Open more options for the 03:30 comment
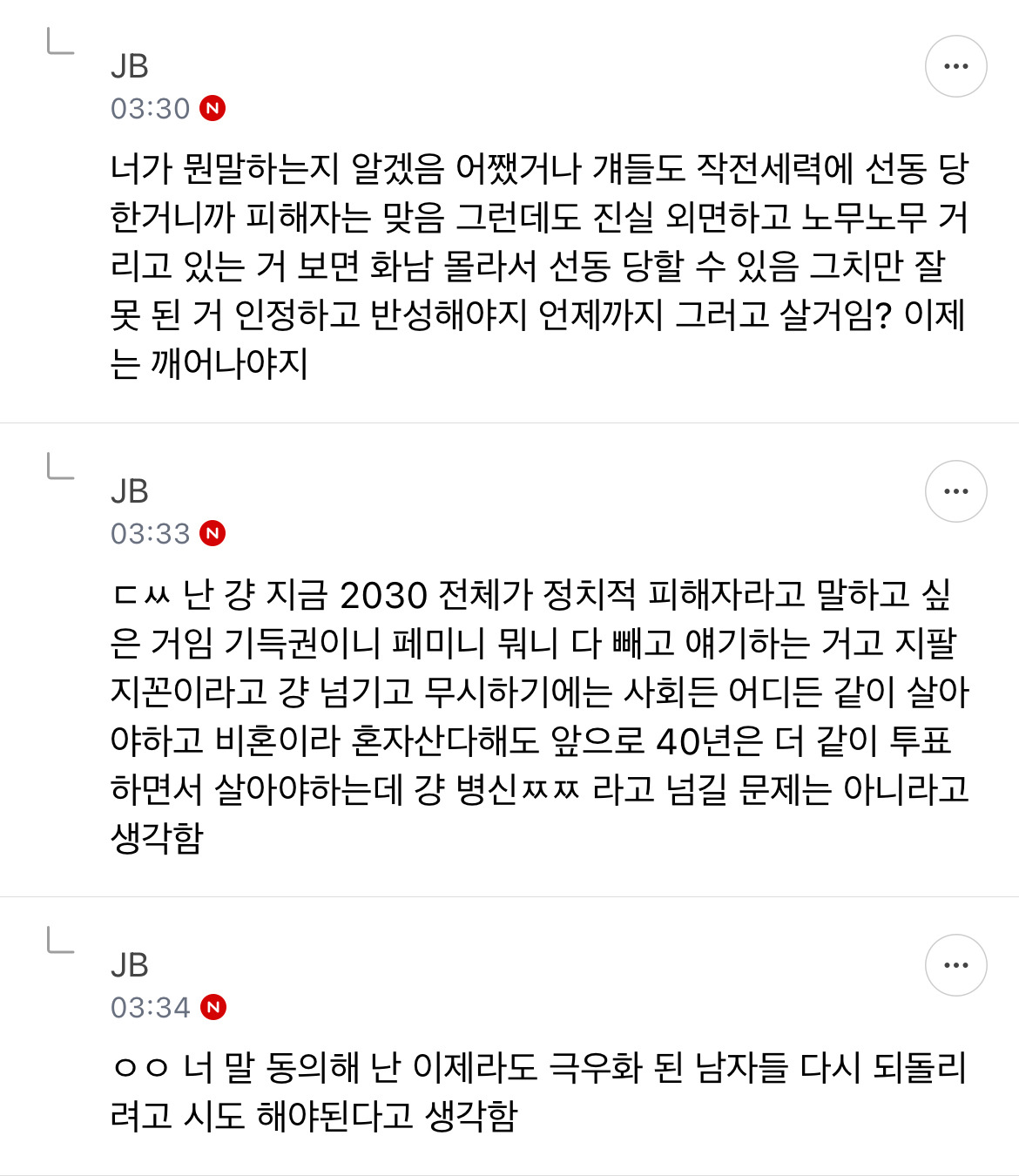This screenshot has width=1019, height=1176. [955, 66]
